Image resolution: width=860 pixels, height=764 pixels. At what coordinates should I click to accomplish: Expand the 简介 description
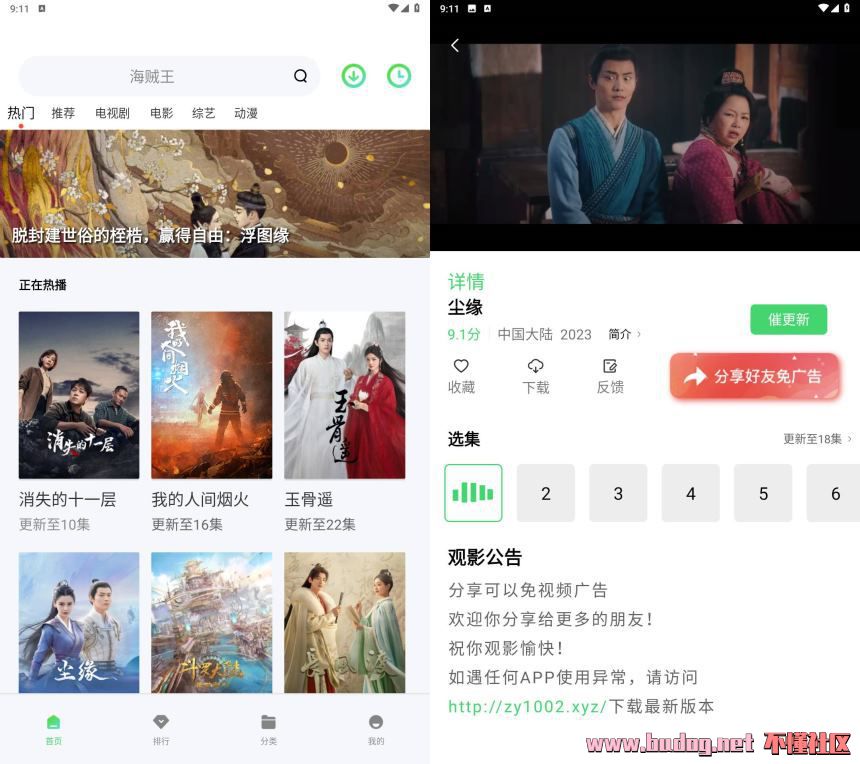(625, 334)
